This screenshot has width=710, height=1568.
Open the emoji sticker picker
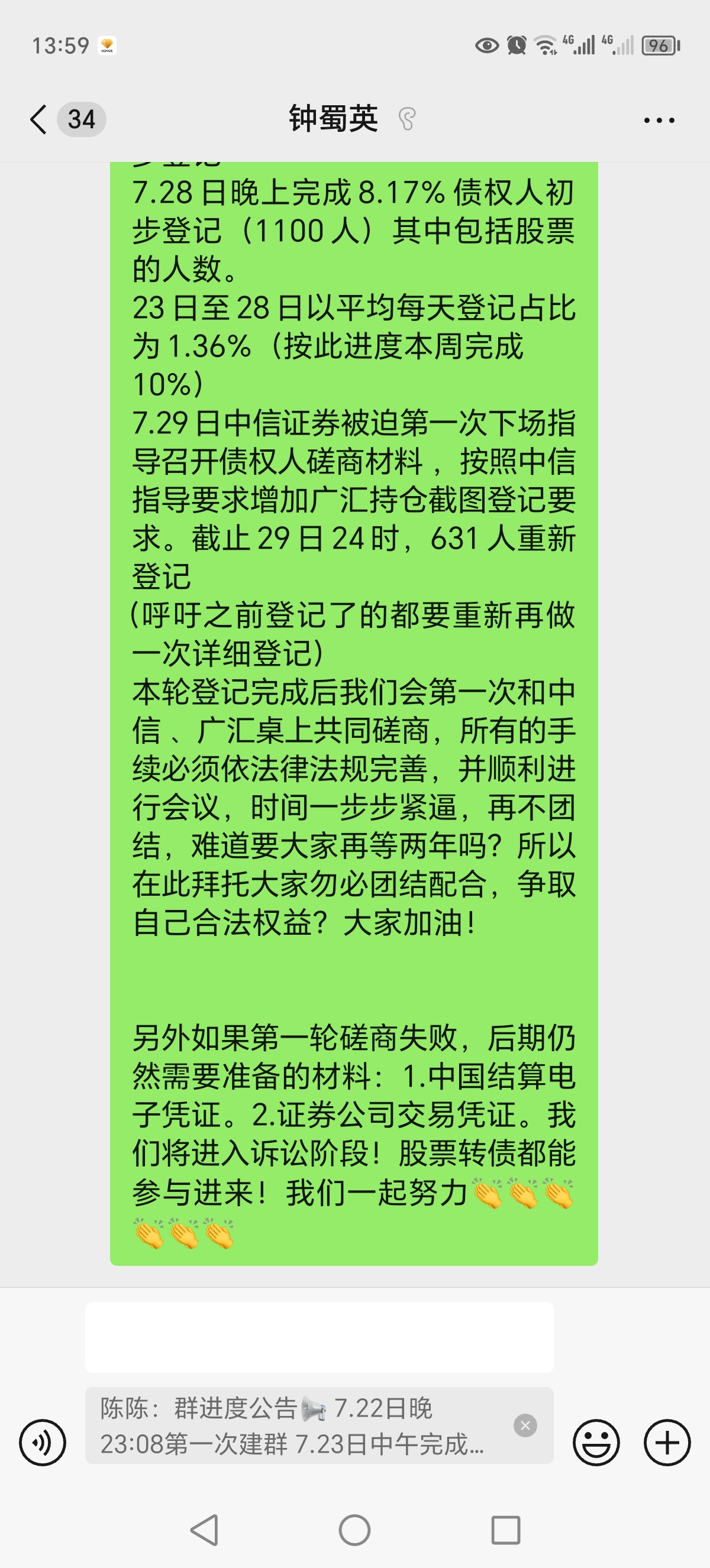[596, 1442]
